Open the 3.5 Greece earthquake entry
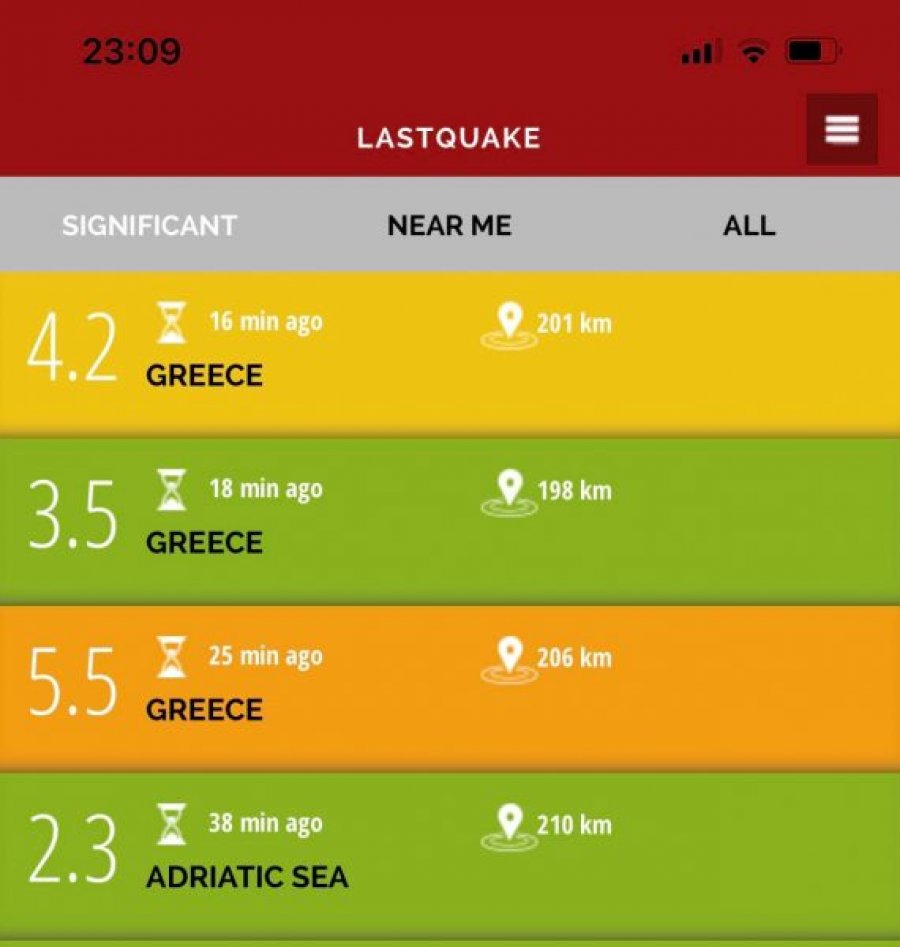This screenshot has width=900, height=947. 449,518
